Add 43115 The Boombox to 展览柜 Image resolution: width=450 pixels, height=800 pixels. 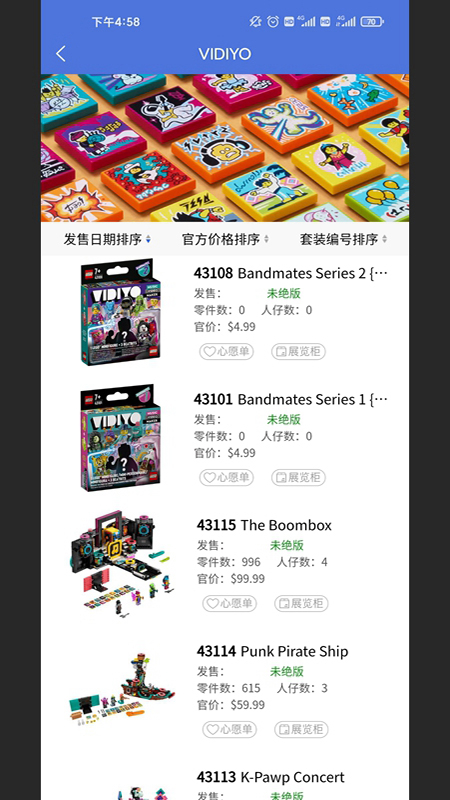coord(302,604)
